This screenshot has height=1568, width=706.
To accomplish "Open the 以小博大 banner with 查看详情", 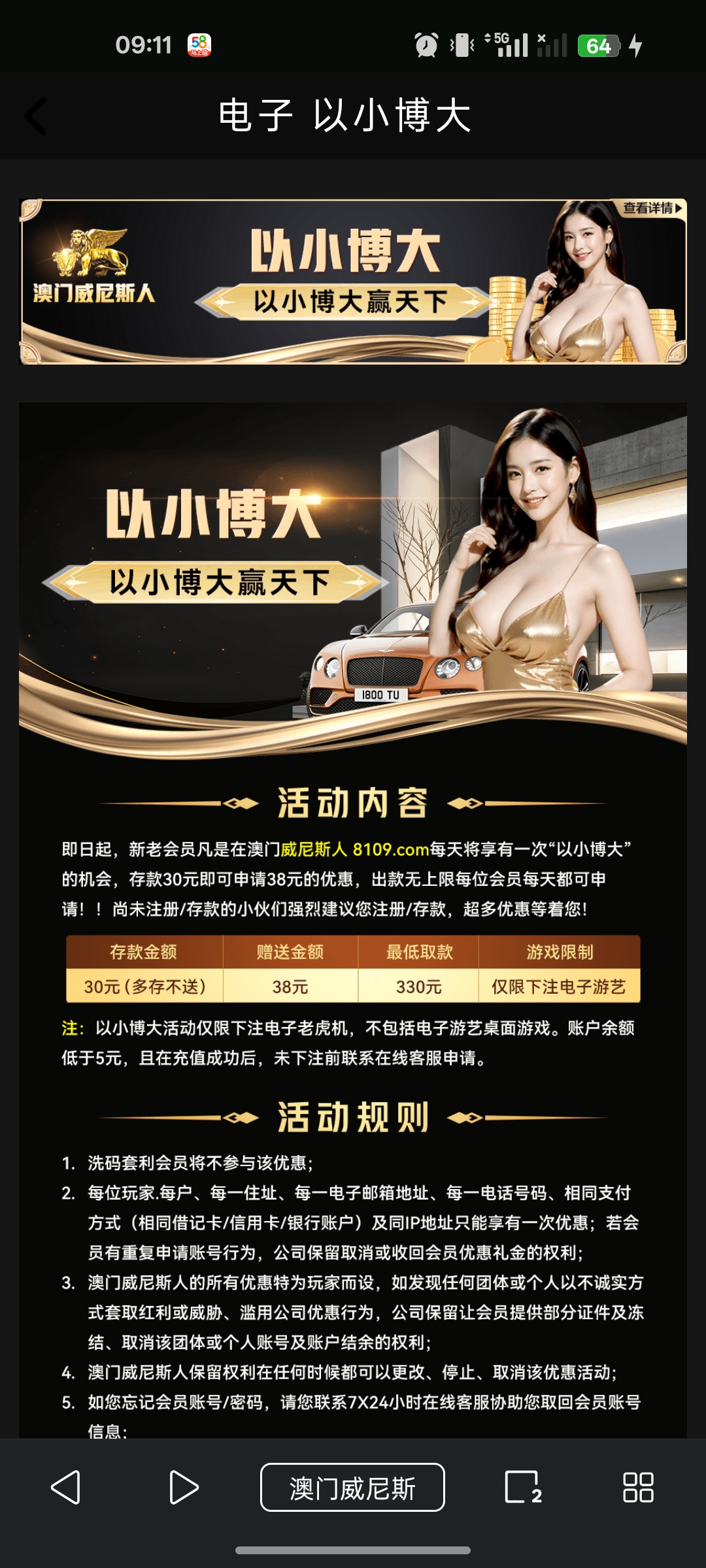I will tap(353, 281).
